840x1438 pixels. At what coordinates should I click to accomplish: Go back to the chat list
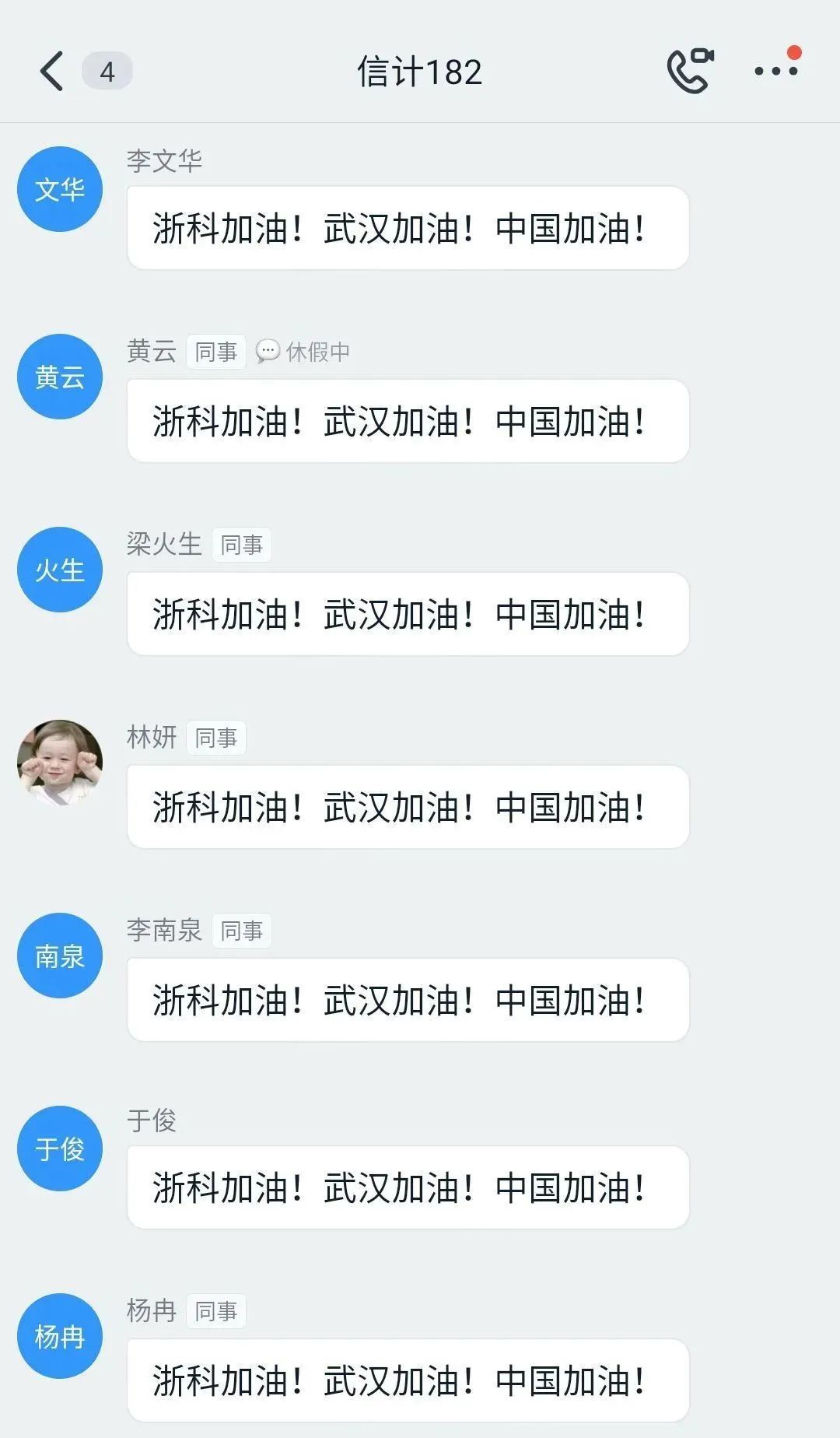(52, 72)
